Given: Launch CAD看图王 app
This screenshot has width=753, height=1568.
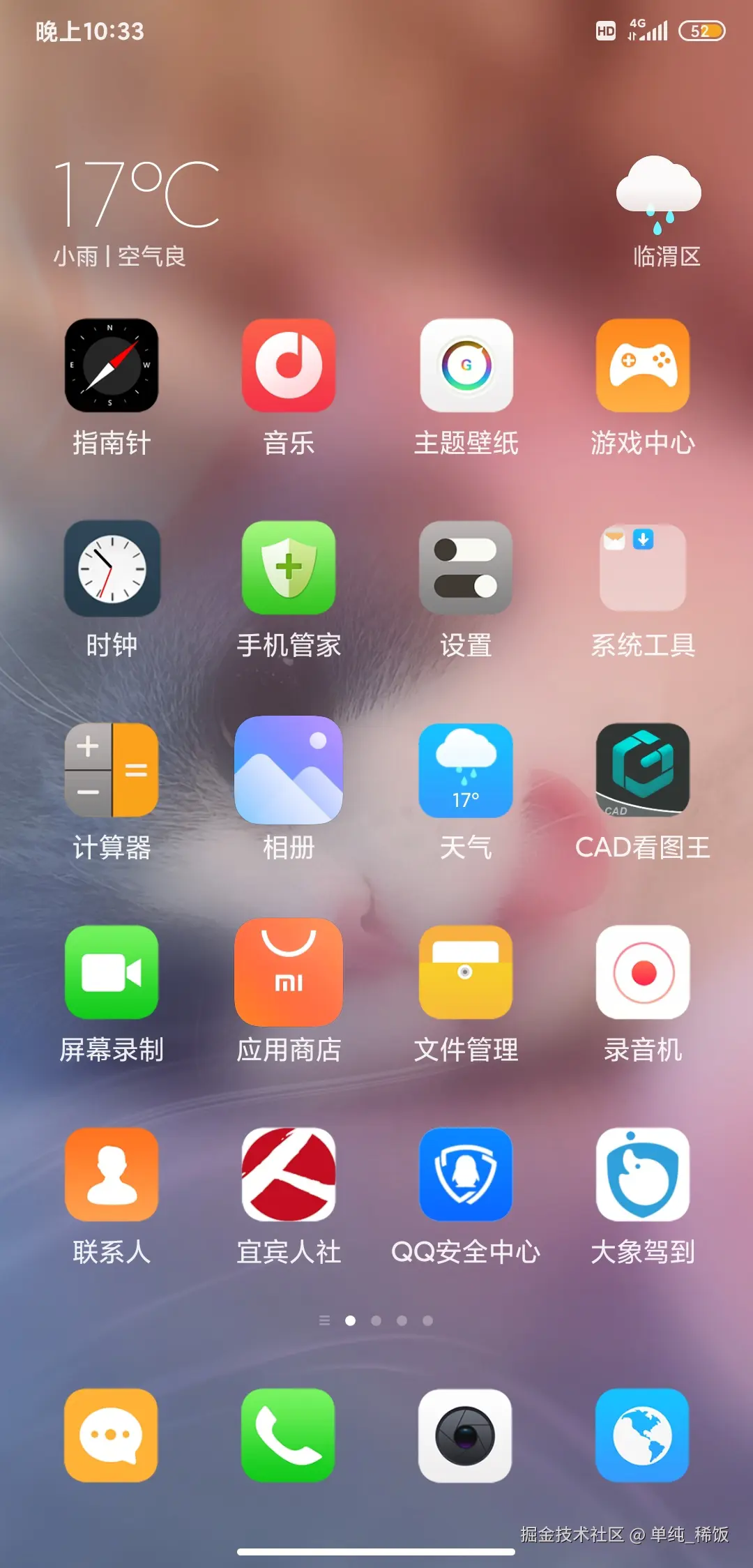Looking at the screenshot, I should click(643, 770).
